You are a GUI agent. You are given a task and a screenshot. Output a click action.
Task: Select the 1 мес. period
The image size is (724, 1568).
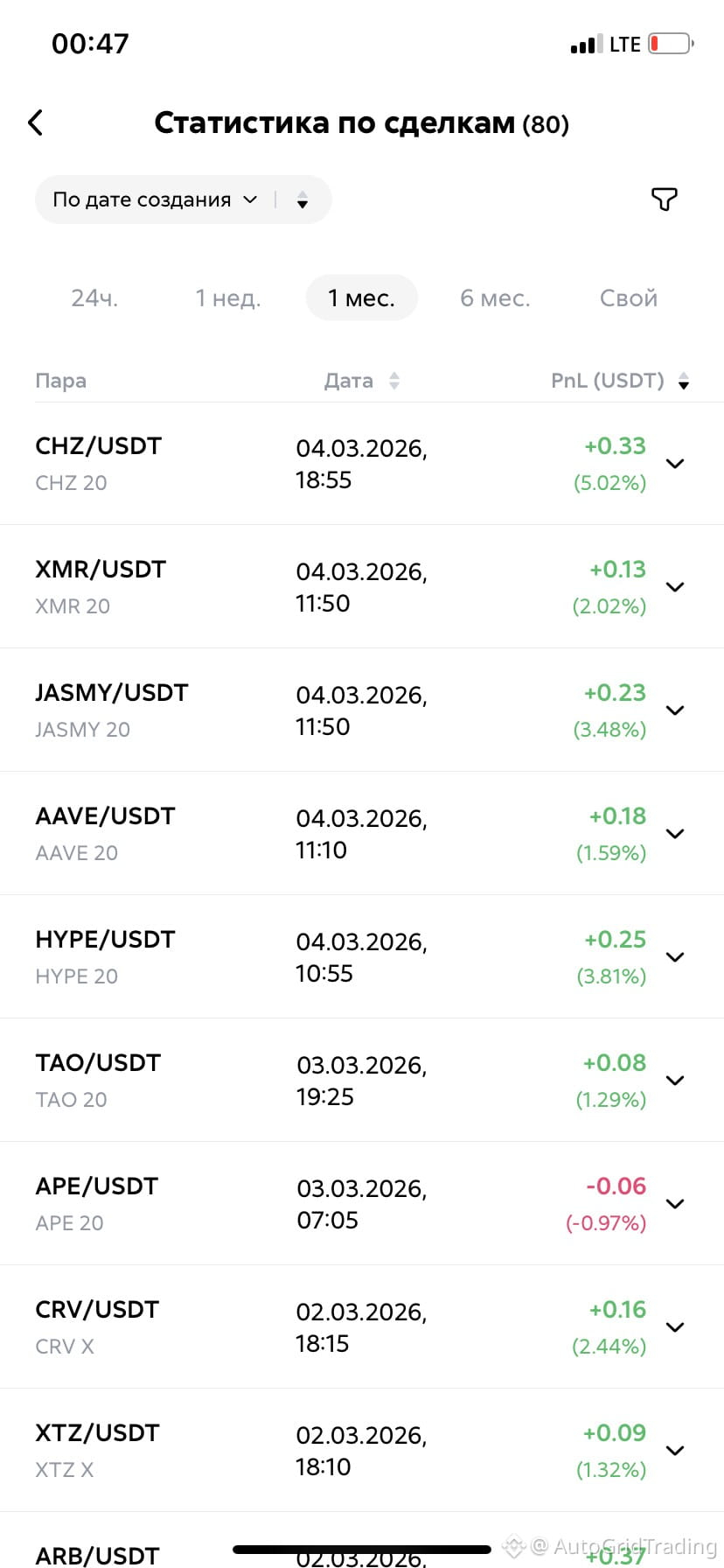point(361,298)
